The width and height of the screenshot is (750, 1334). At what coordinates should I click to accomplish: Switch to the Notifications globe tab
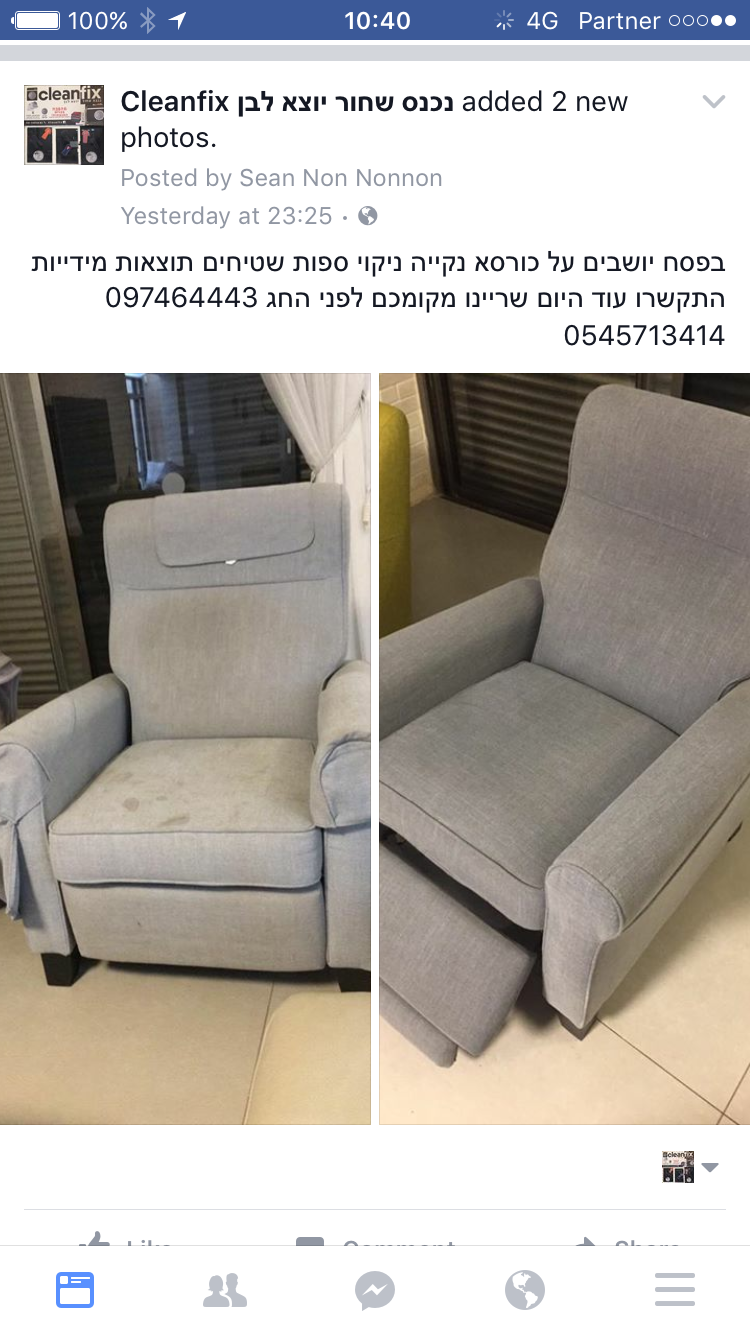(525, 1290)
